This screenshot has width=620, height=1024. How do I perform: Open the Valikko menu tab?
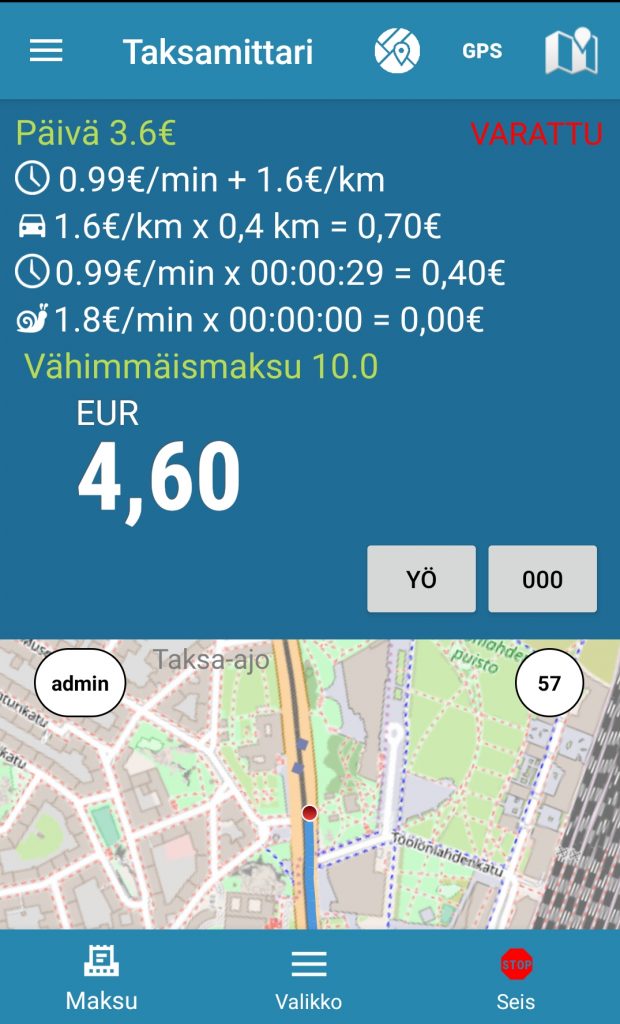(x=309, y=978)
